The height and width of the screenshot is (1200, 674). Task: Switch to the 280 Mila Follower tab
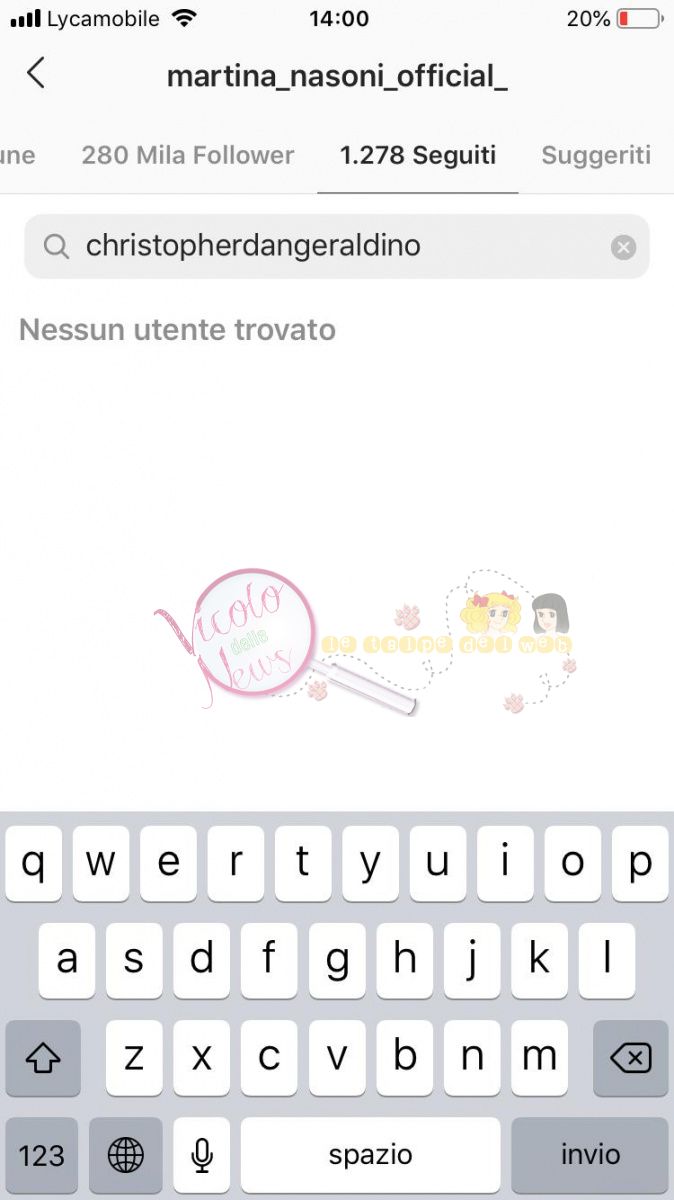click(188, 155)
